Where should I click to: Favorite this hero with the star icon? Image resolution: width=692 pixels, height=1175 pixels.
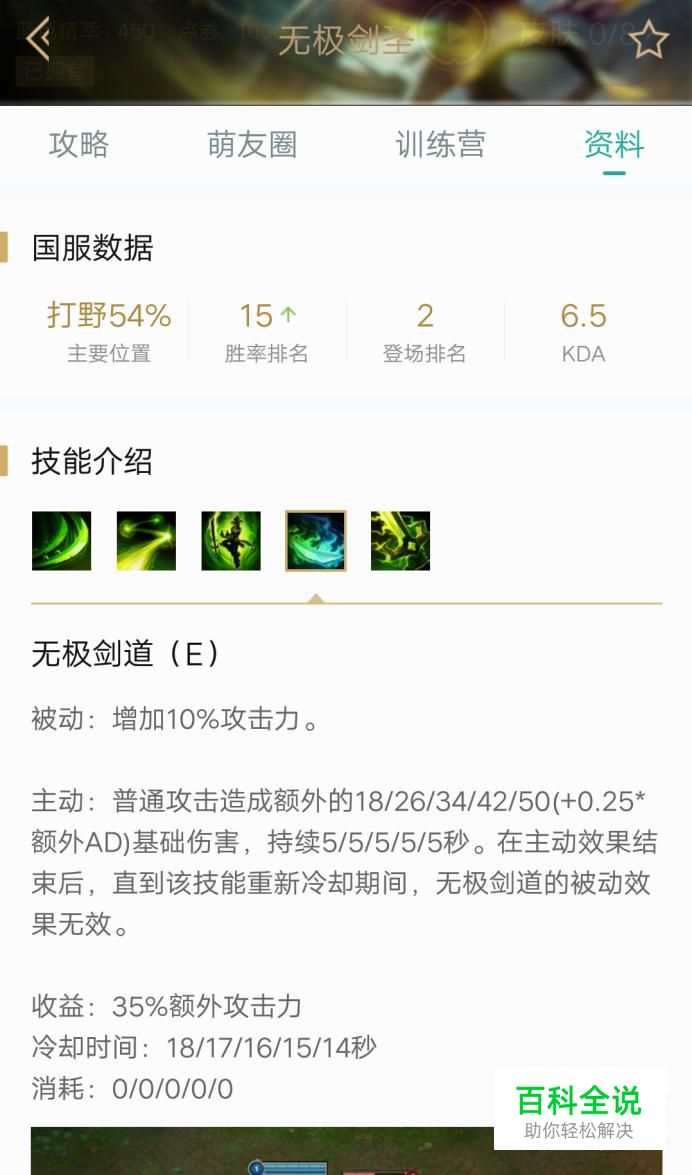649,40
